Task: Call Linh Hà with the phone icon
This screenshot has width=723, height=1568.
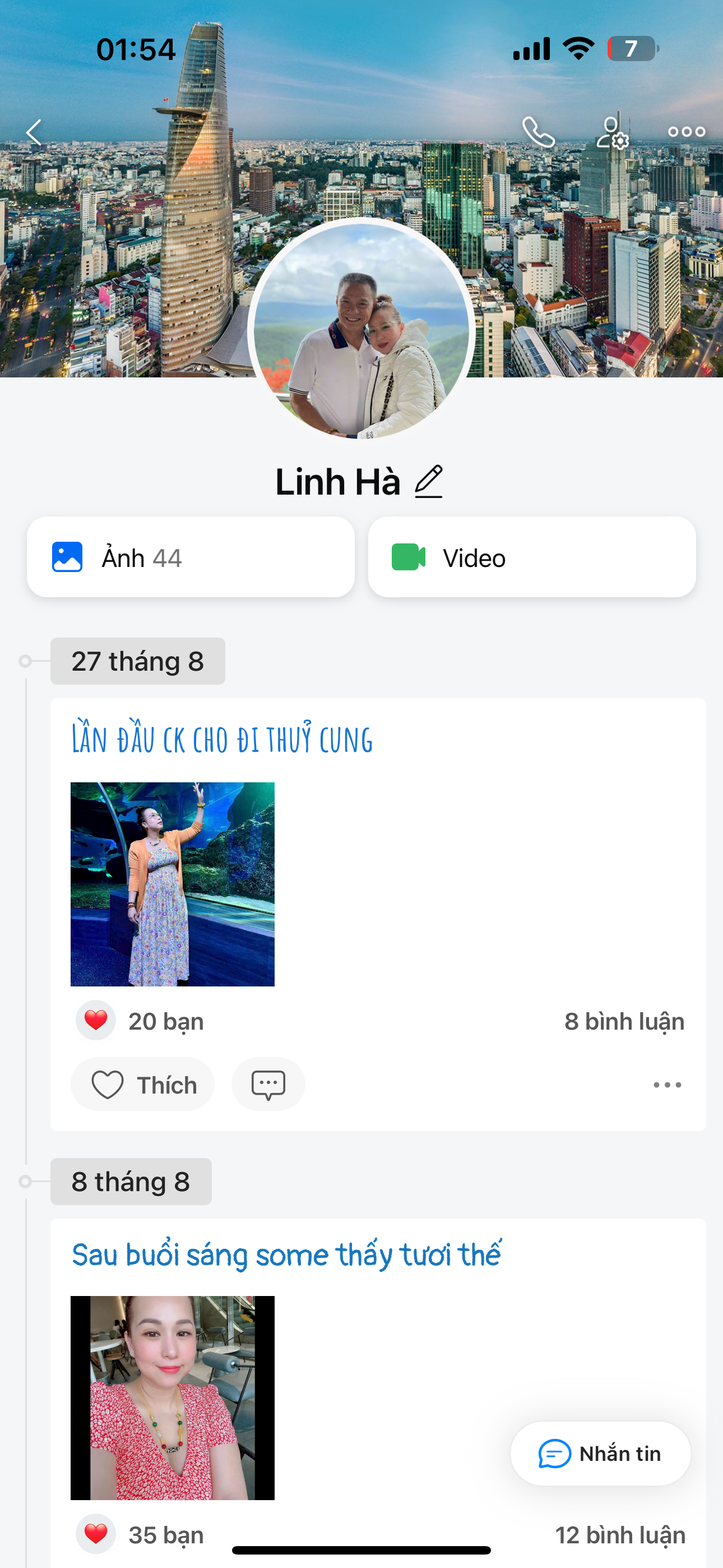Action: tap(538, 132)
